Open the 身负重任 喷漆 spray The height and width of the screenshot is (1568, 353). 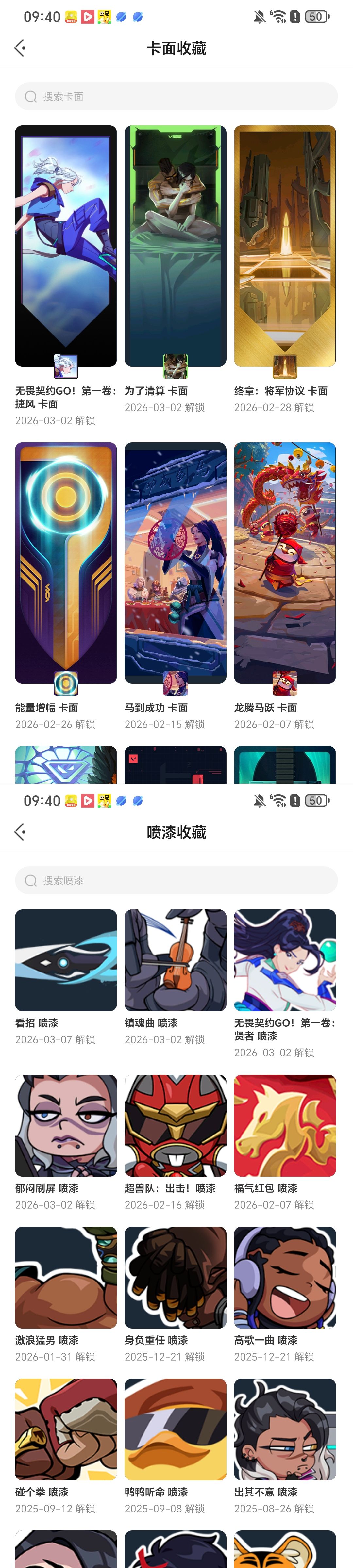[175, 1278]
